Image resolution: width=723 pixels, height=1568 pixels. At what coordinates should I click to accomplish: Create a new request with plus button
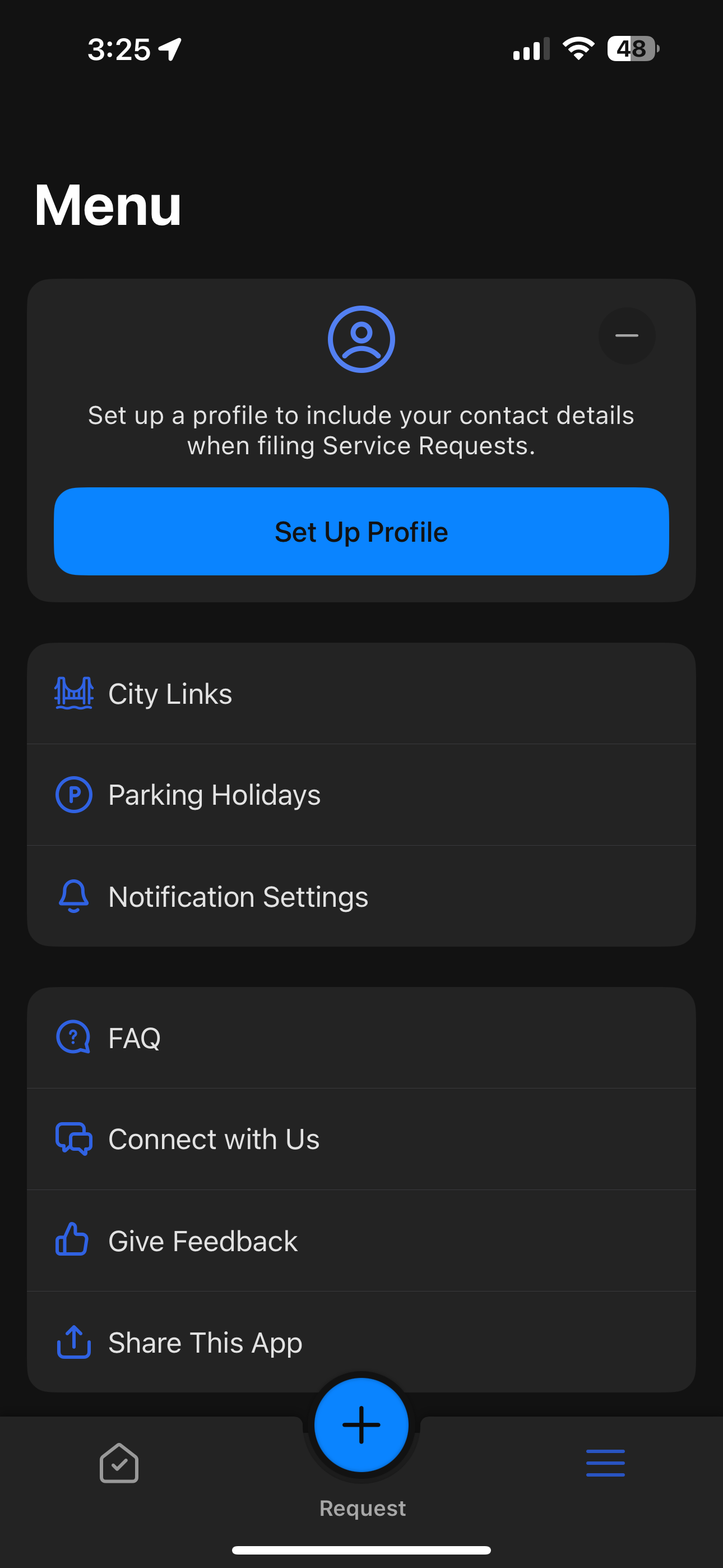click(x=361, y=1426)
